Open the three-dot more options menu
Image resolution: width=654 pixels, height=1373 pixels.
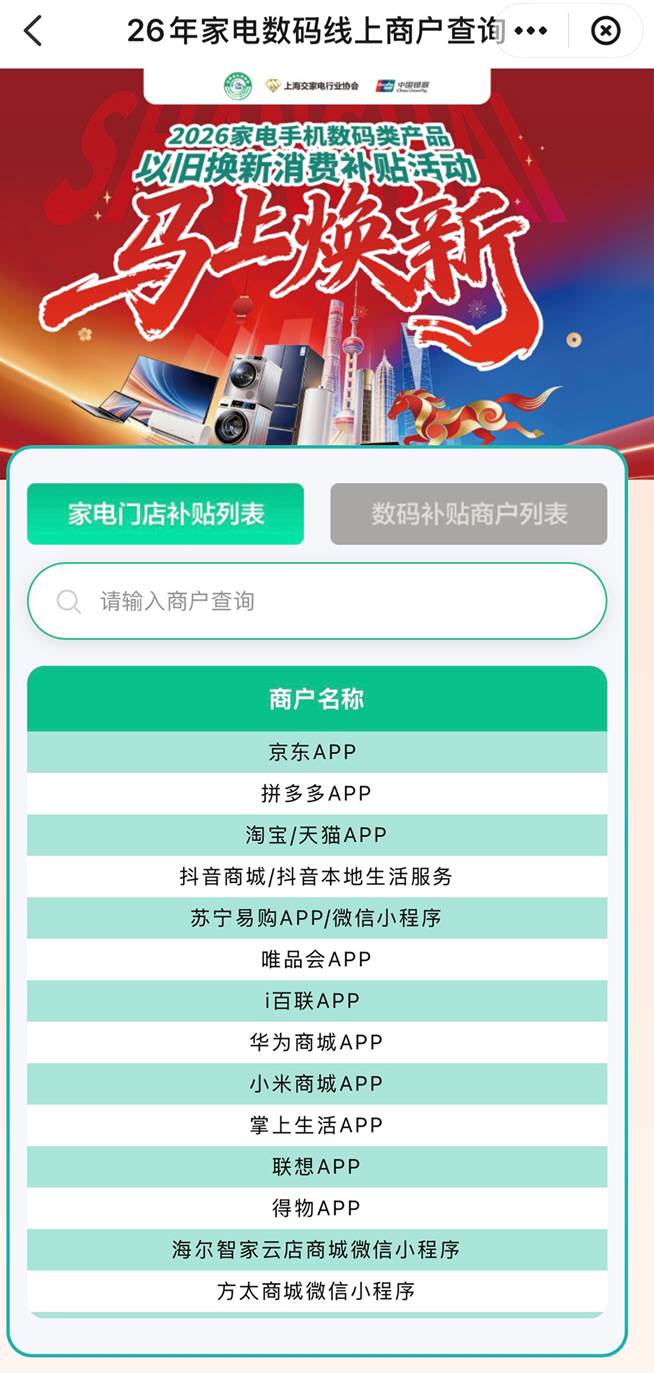coord(530,31)
